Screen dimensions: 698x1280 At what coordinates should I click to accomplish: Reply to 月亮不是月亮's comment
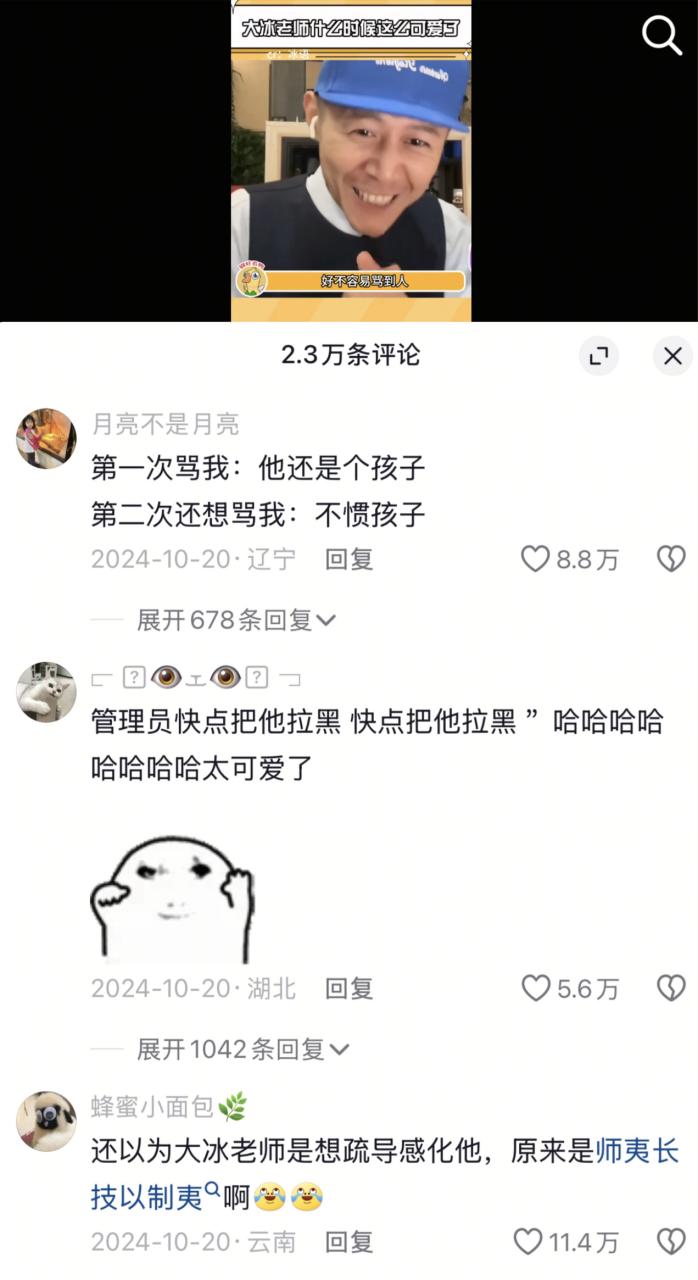coord(349,559)
